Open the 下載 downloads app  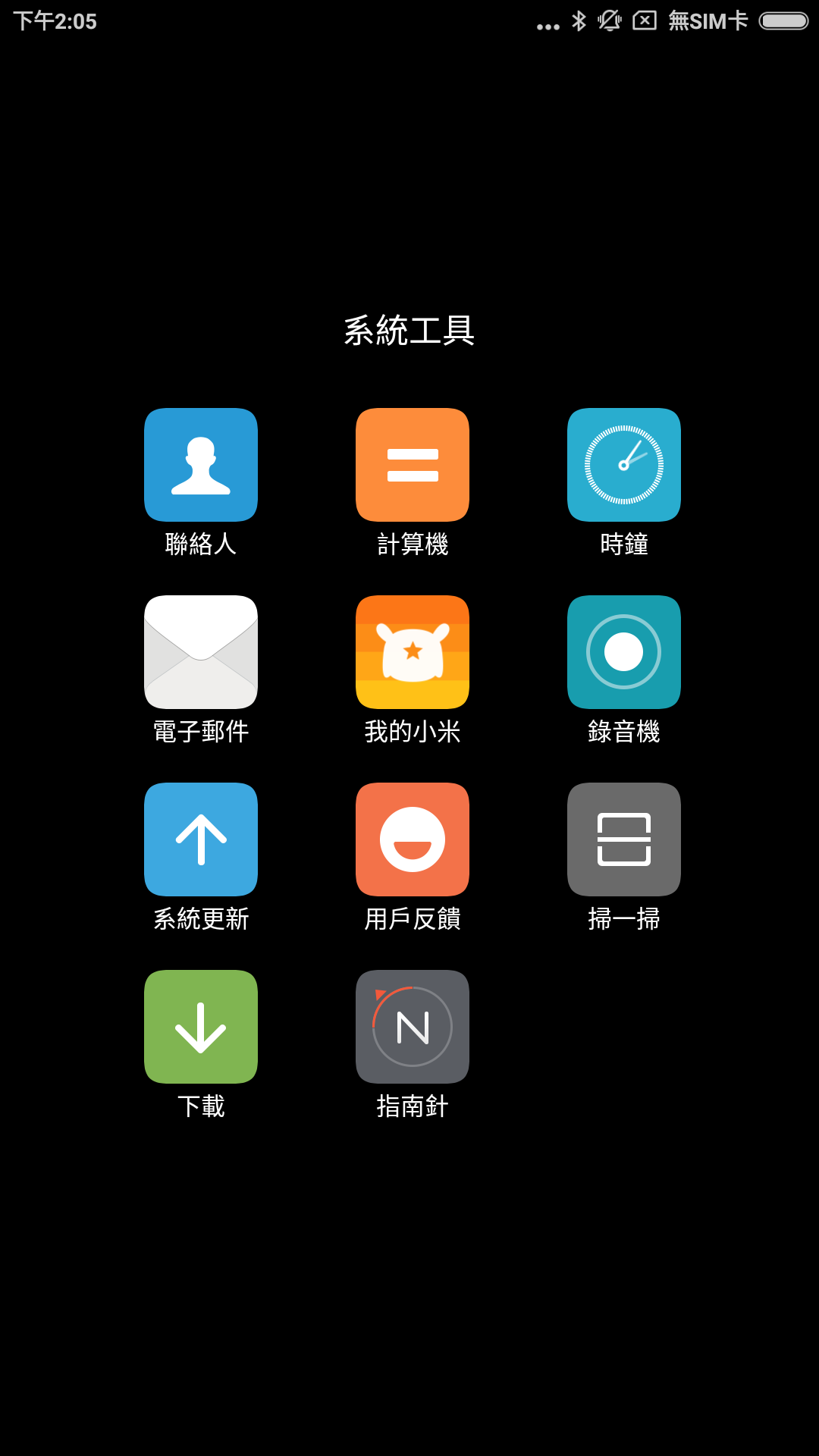pyautogui.click(x=201, y=1027)
